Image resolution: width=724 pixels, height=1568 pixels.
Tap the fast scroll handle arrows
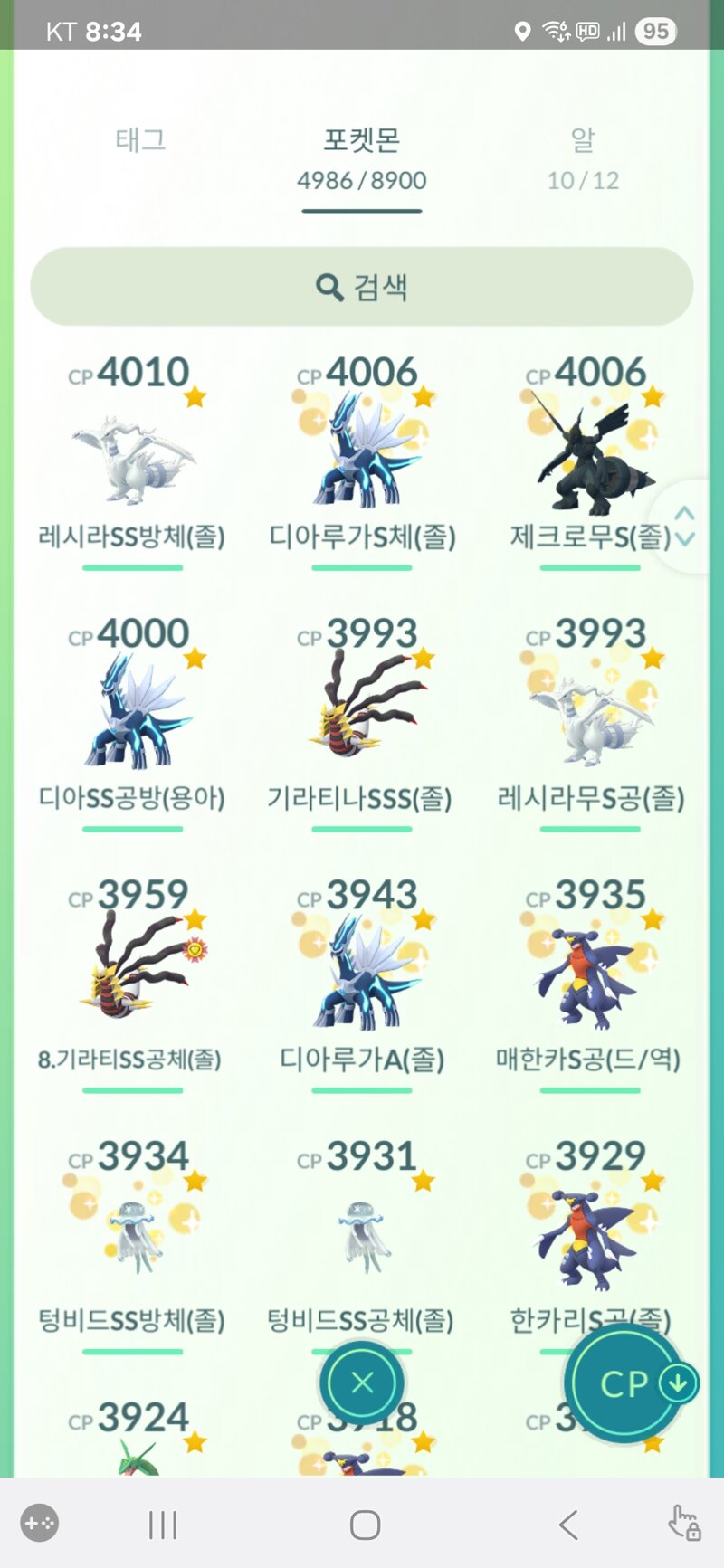(x=685, y=526)
